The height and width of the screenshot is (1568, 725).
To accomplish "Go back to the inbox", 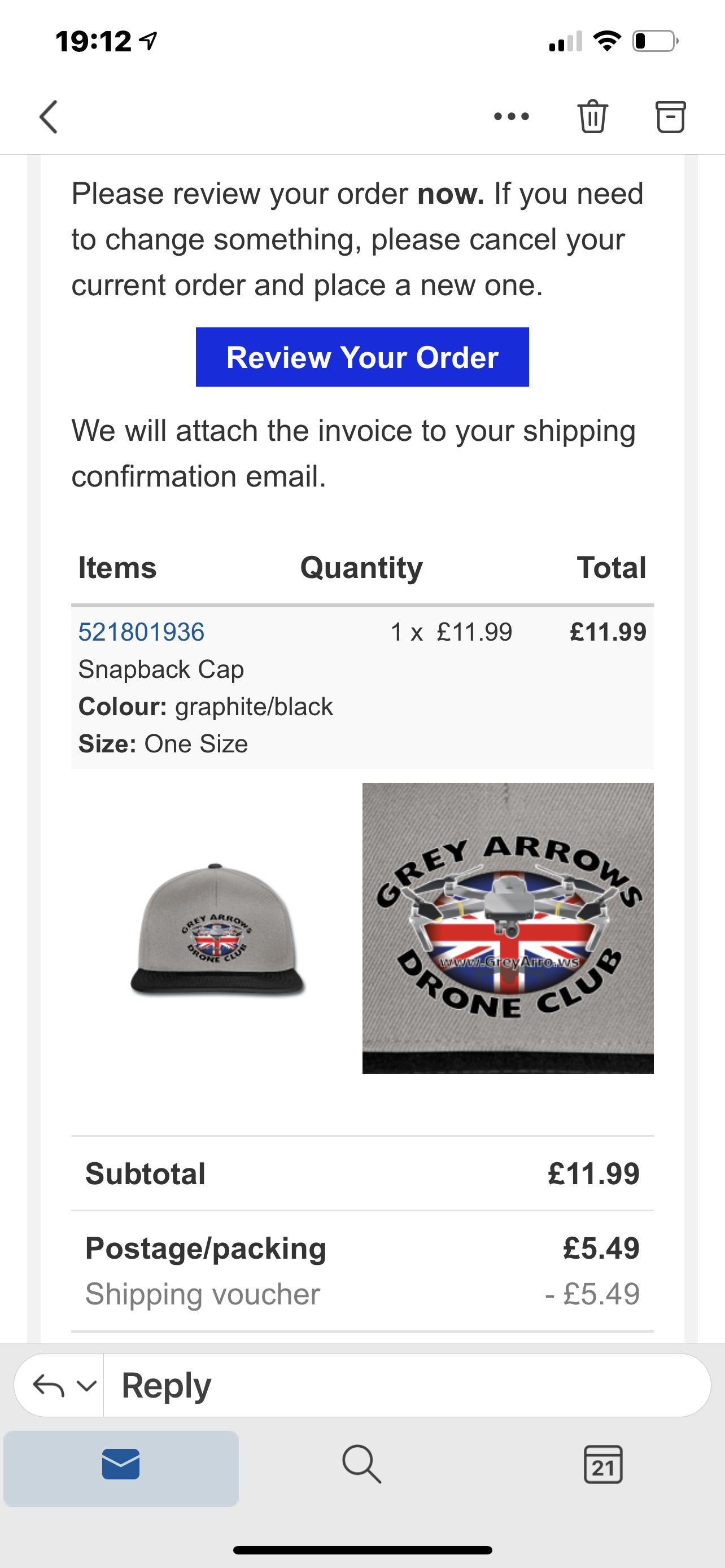I will (x=49, y=116).
